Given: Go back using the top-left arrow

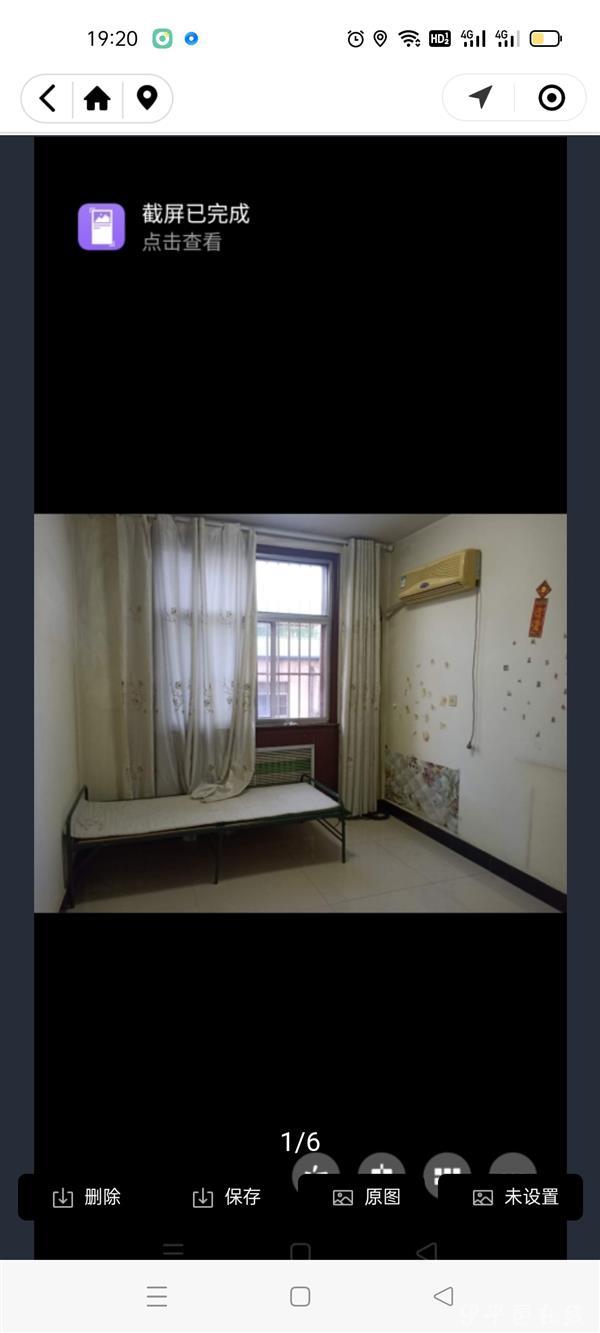Looking at the screenshot, I should [47, 98].
